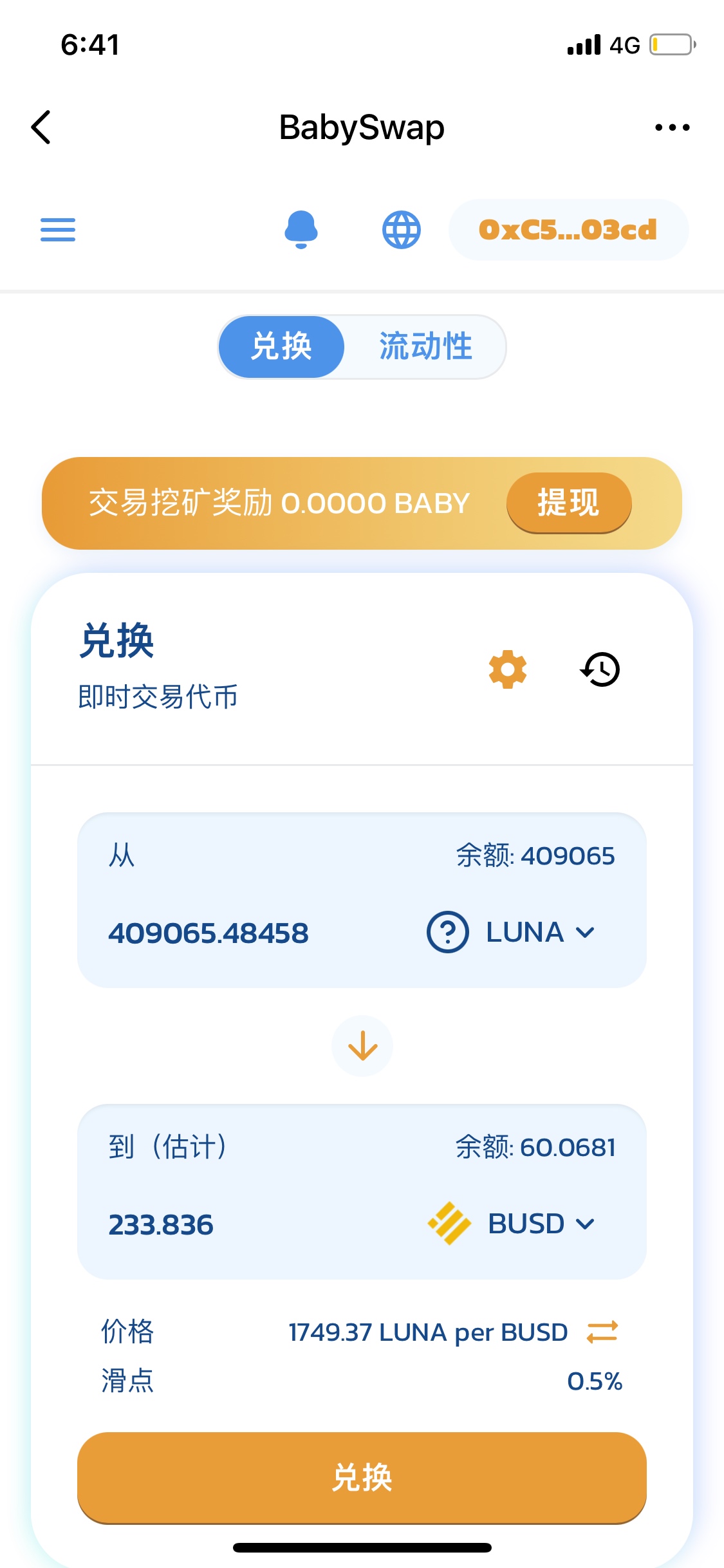Open the notifications bell
This screenshot has height=1568, width=724.
coord(301,229)
